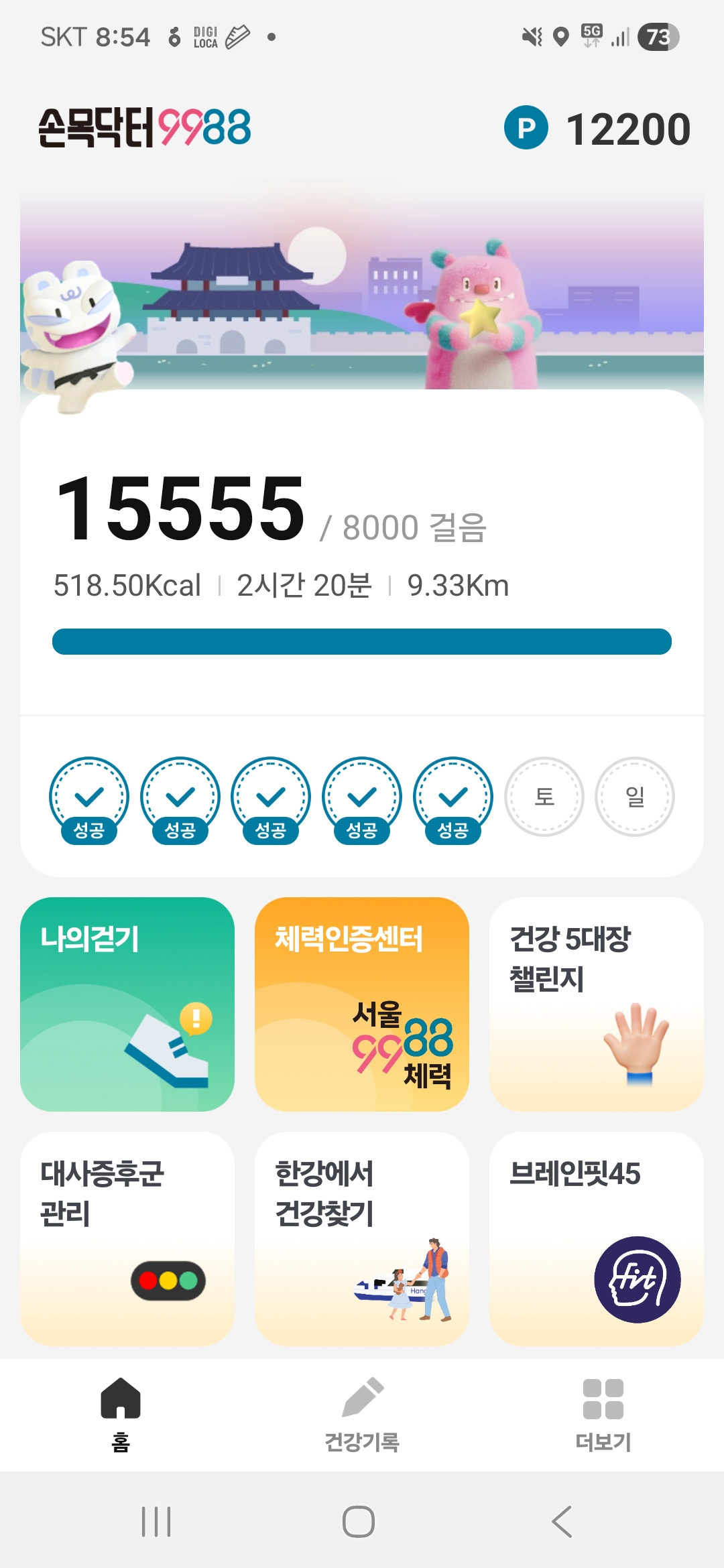Viewport: 724px width, 1568px height.
Task: Select the 홈 tab
Action: coord(121,1415)
